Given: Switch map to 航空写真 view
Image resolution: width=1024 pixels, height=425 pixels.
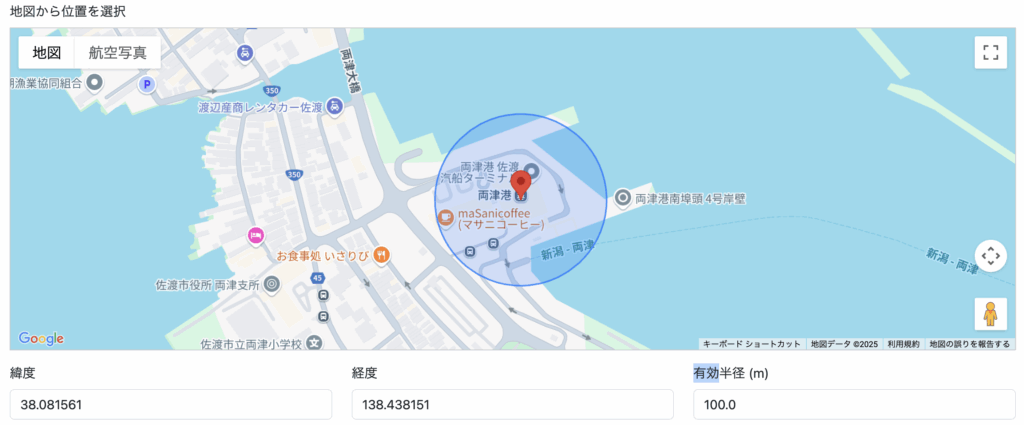Looking at the screenshot, I should 117,52.
